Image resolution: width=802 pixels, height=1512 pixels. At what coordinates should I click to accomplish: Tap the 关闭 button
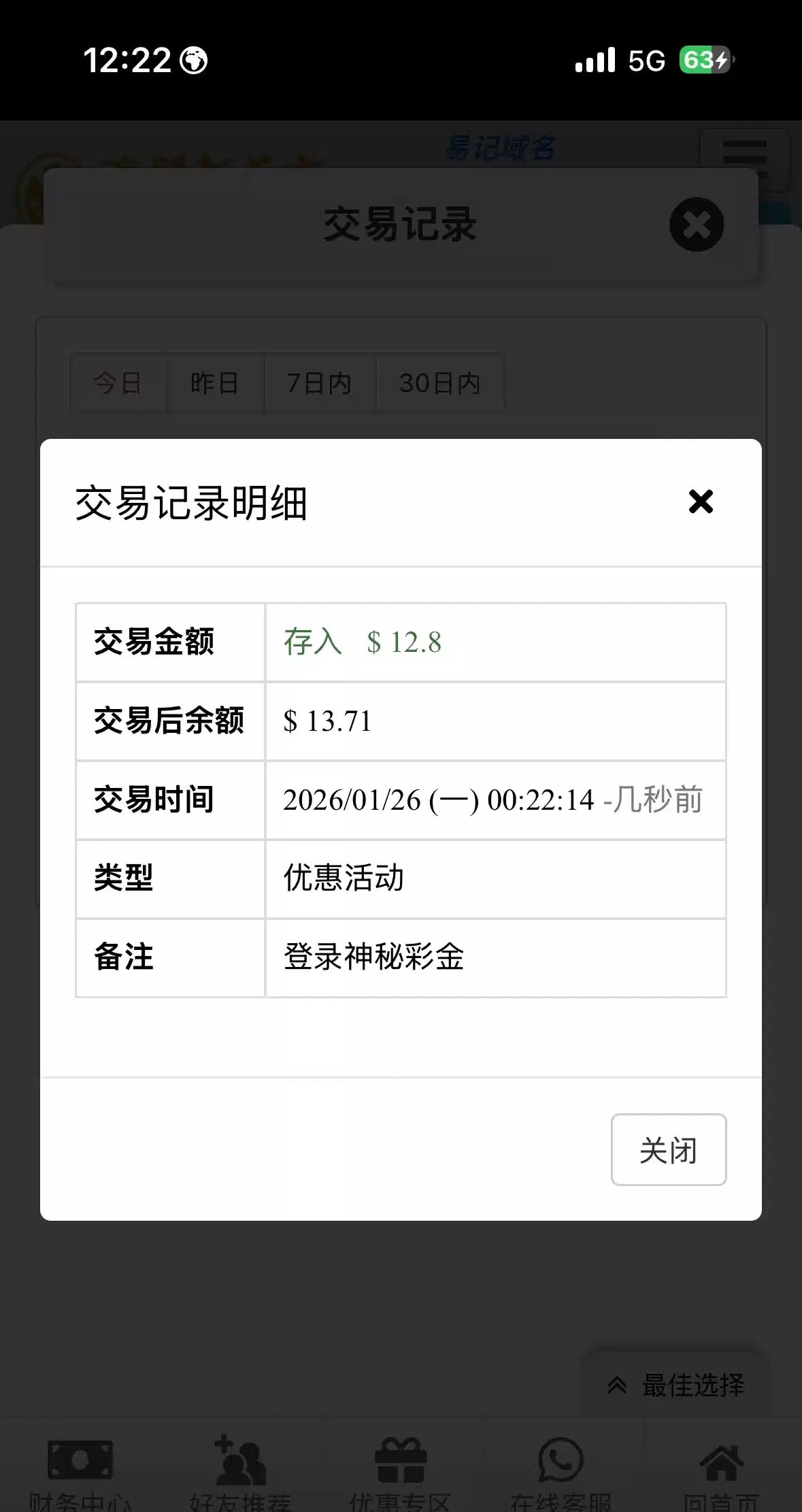pos(668,1149)
